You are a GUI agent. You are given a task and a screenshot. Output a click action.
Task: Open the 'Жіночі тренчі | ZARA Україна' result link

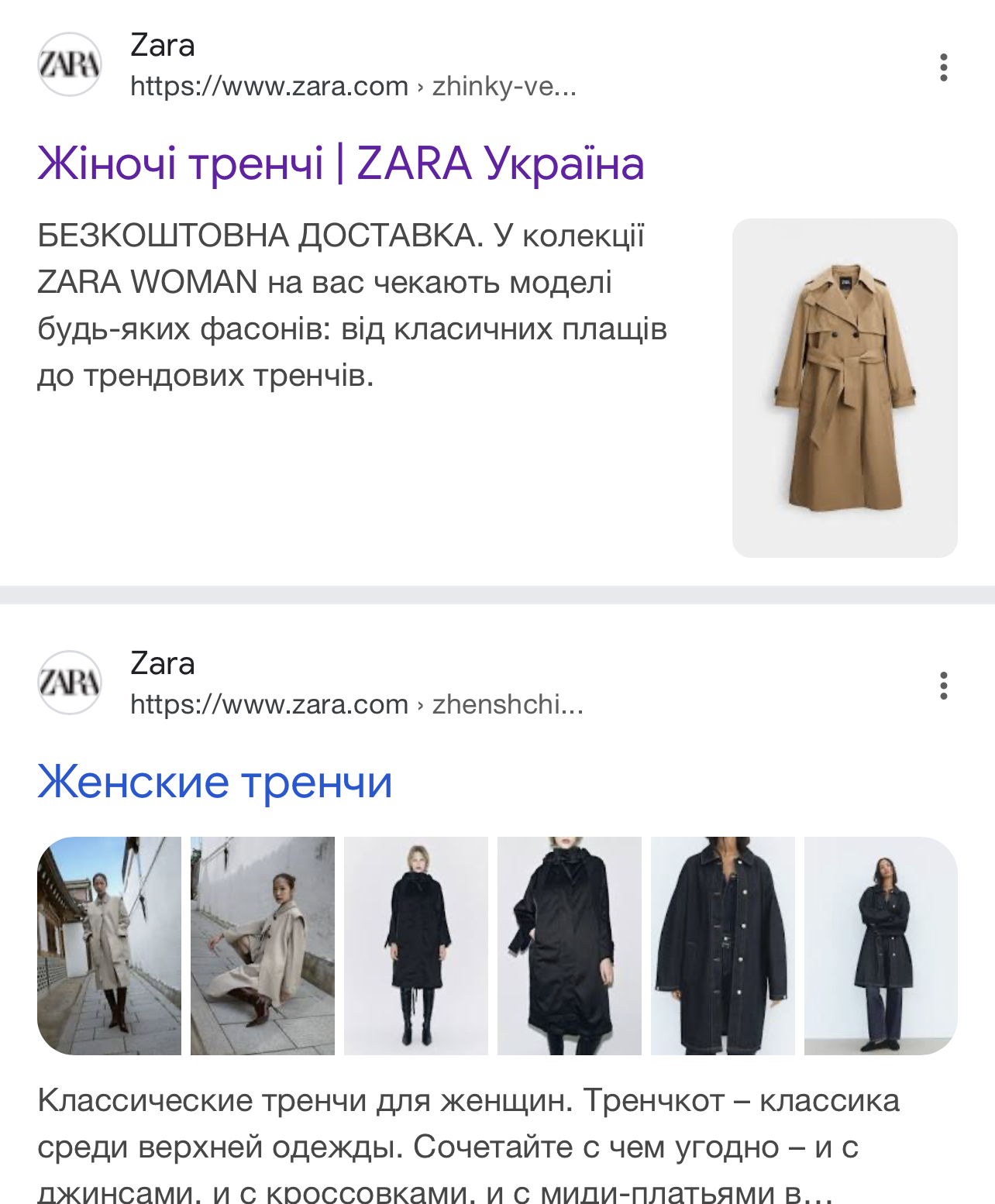[340, 163]
